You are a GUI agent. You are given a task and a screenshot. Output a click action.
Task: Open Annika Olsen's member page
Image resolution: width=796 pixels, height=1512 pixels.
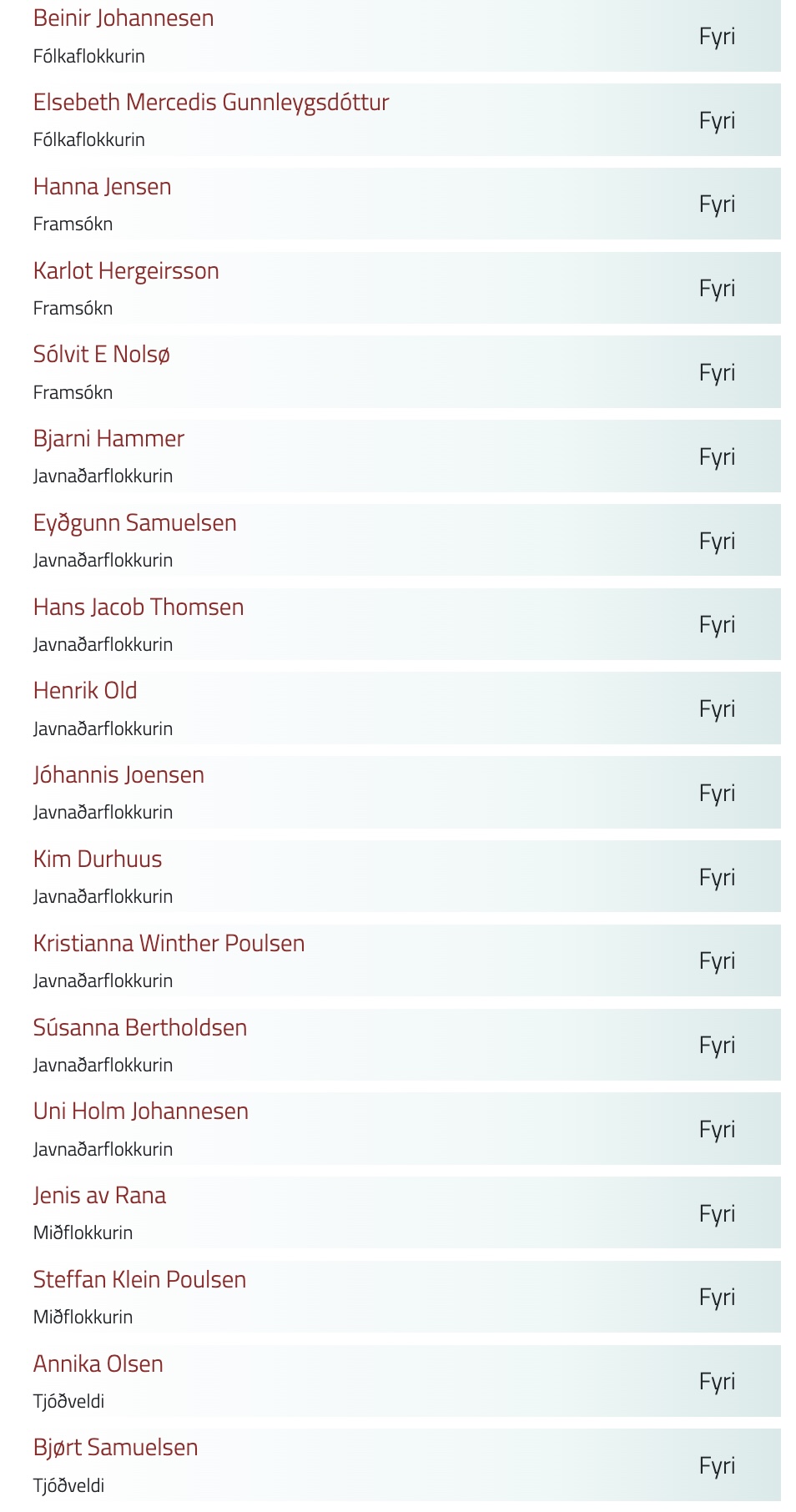pos(98,1364)
